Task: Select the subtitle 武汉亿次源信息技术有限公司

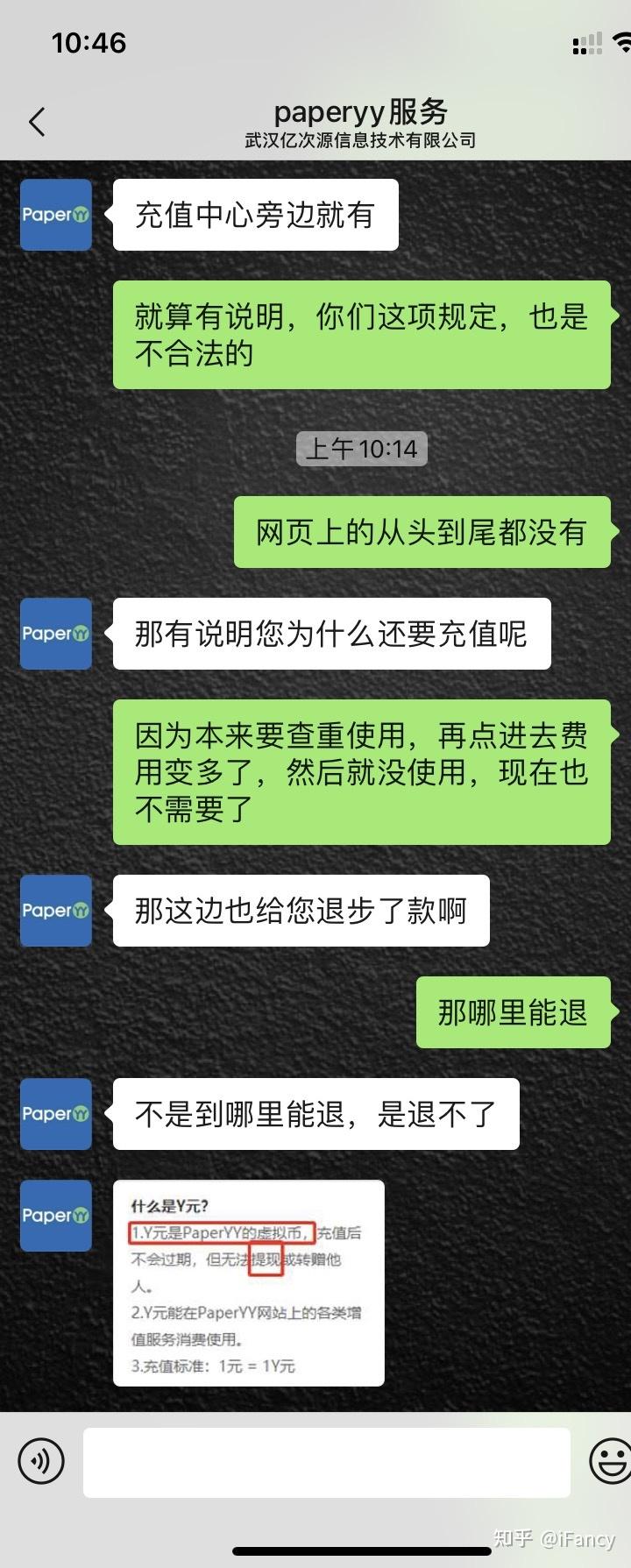Action: pos(361,139)
